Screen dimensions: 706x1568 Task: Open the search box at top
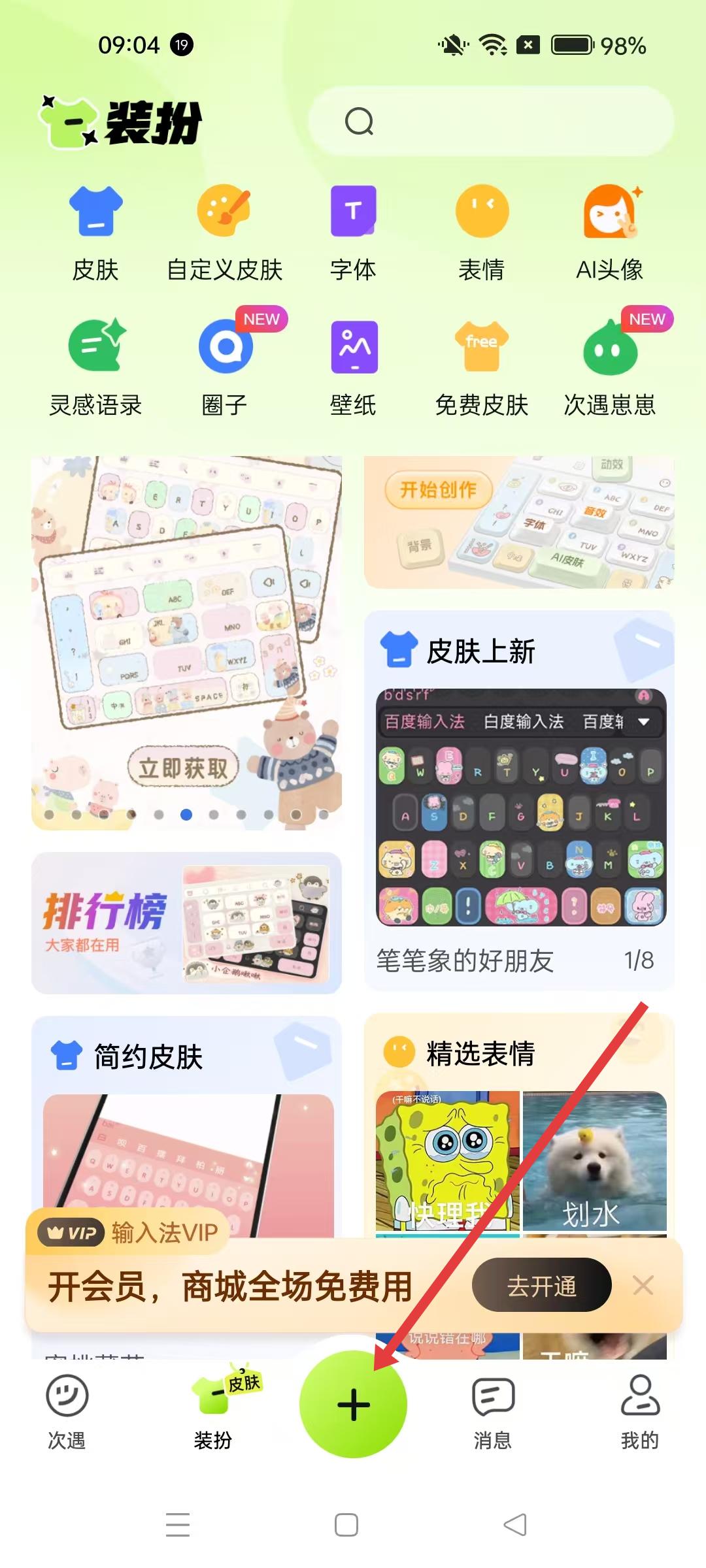coord(490,121)
